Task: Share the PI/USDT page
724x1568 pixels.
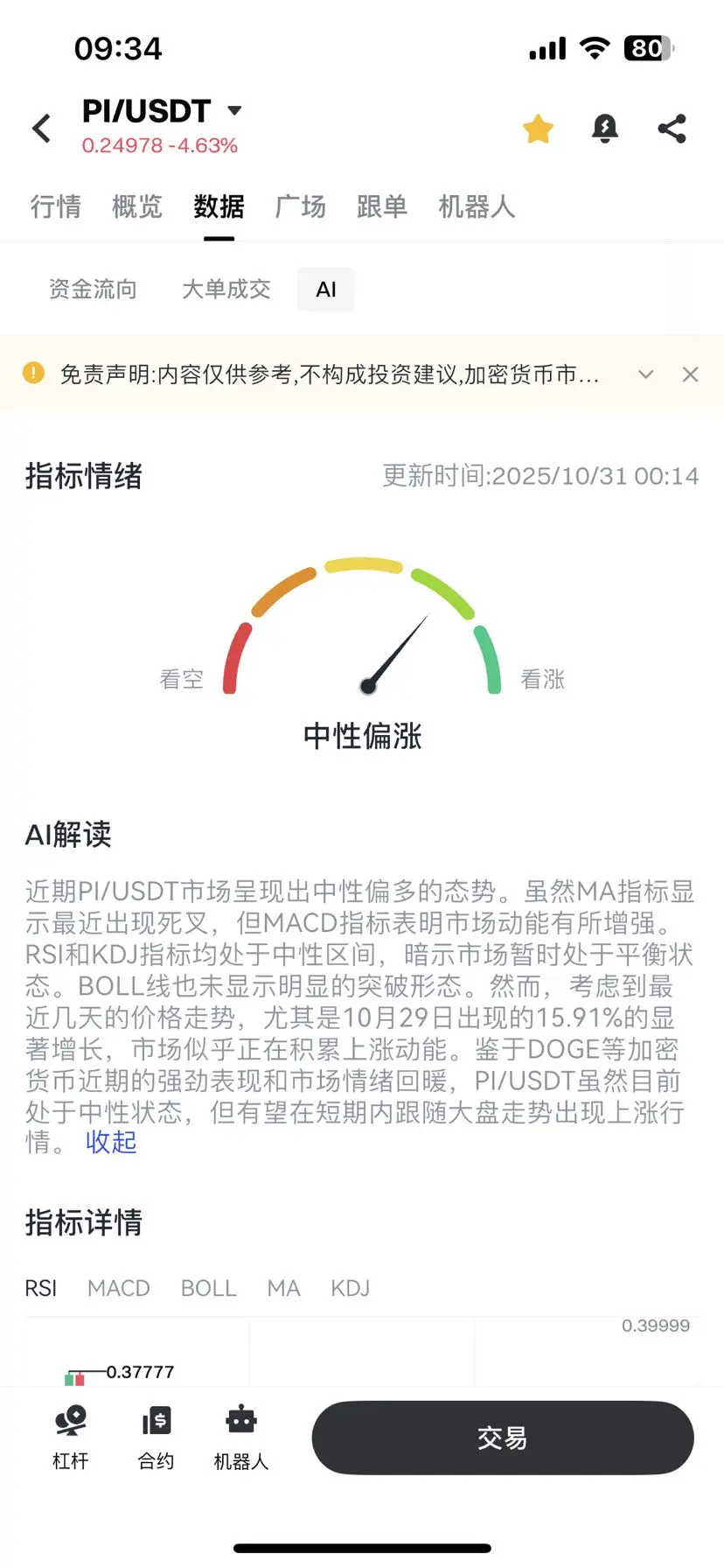Action: click(x=672, y=128)
